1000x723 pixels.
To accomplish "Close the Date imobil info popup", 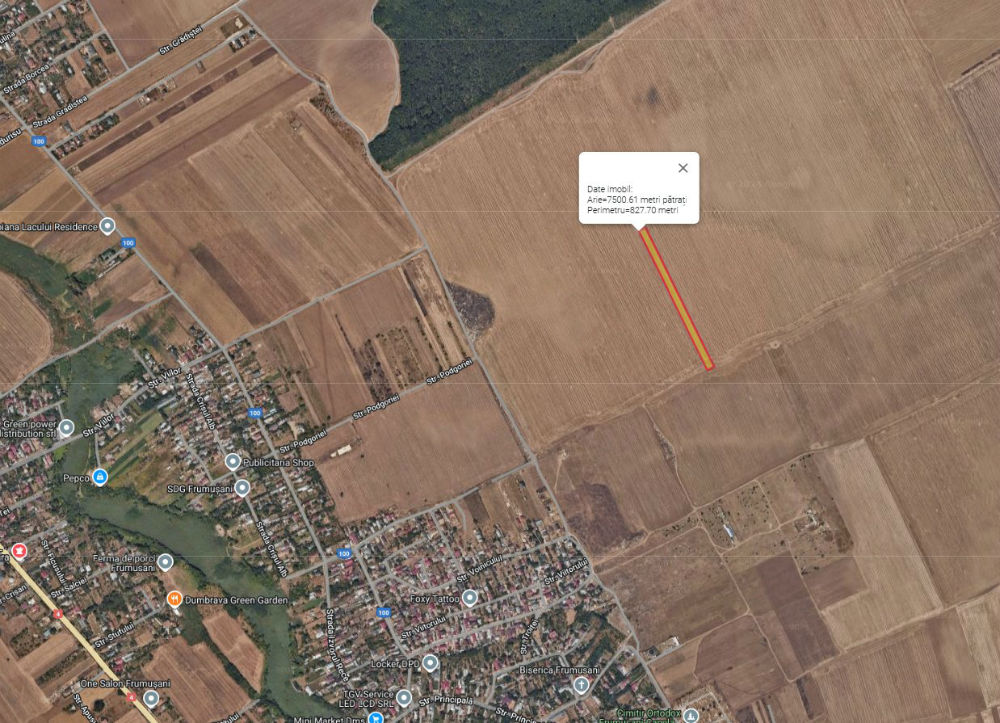I will tap(683, 169).
